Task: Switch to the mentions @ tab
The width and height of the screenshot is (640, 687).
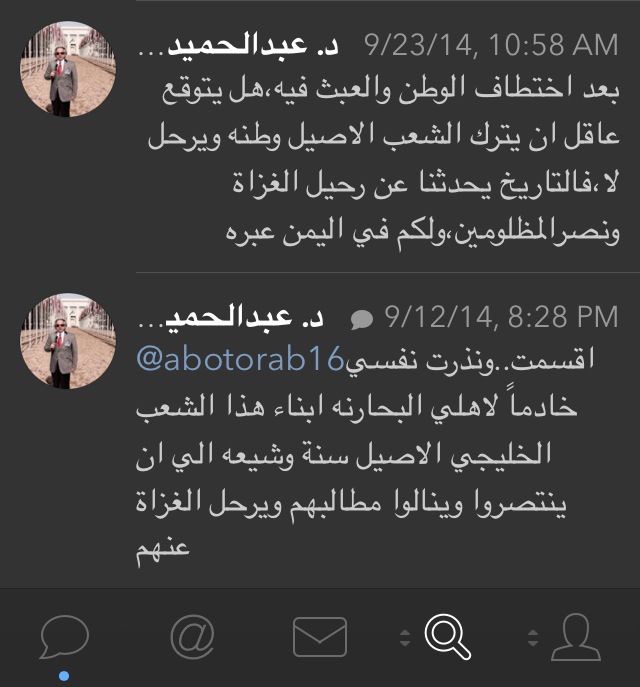Action: 192,636
